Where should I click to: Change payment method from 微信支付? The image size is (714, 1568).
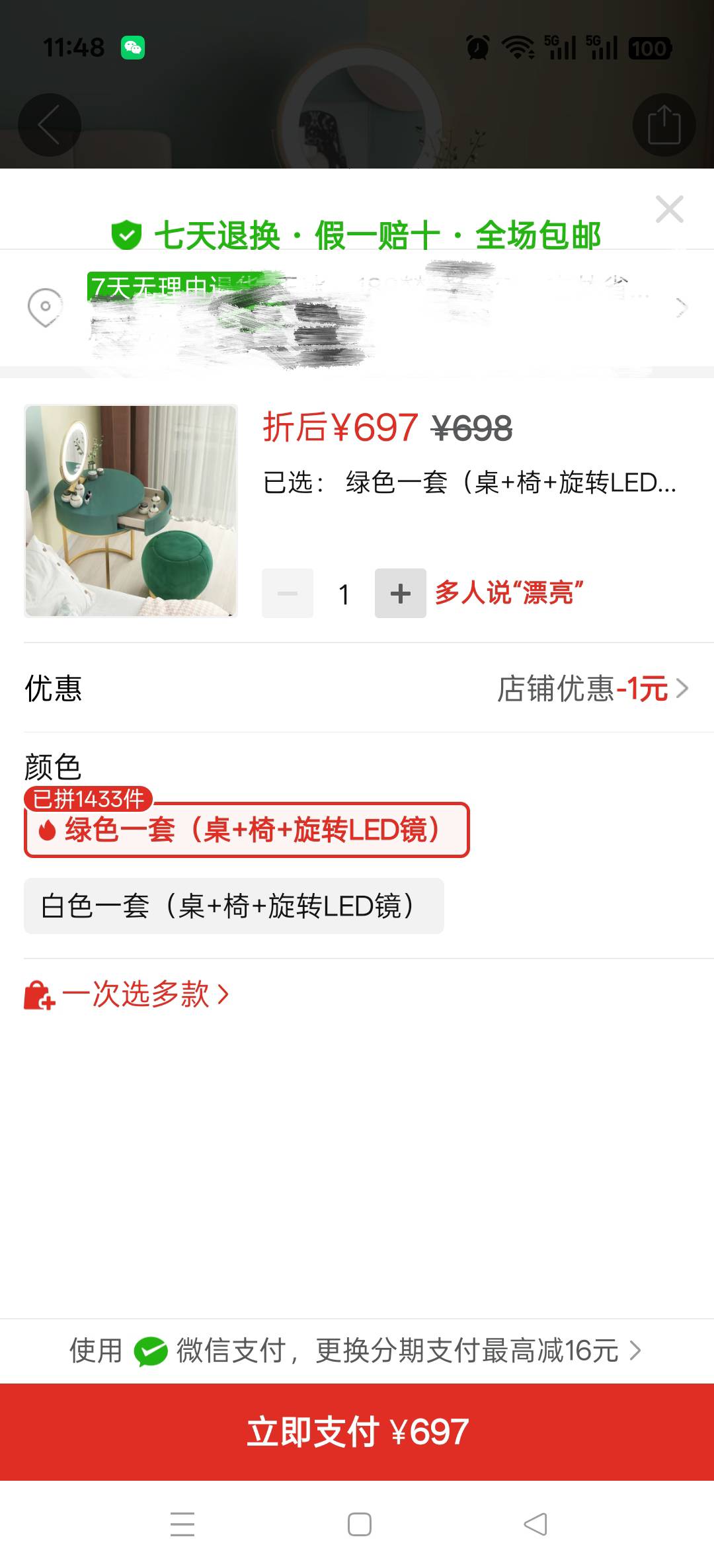coord(357,1351)
